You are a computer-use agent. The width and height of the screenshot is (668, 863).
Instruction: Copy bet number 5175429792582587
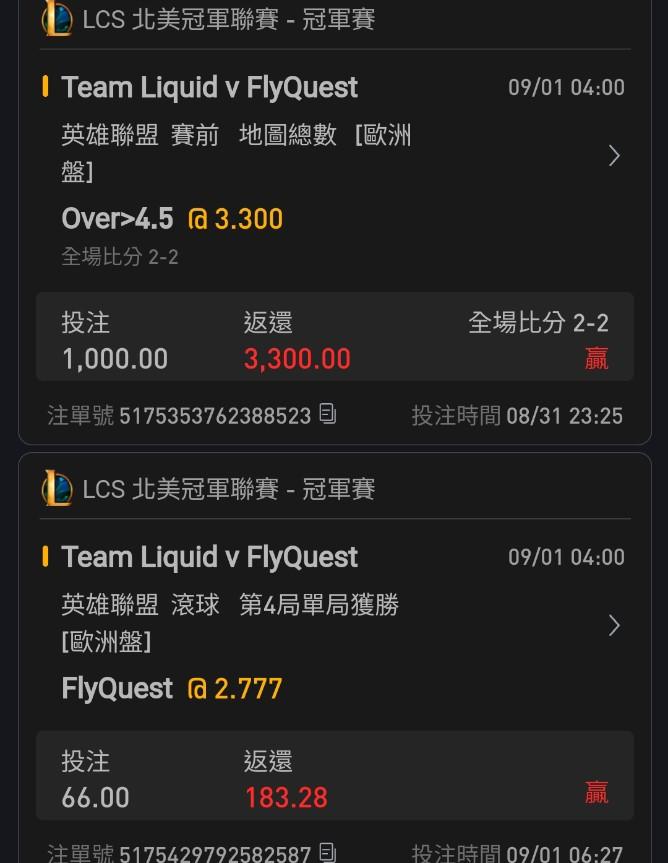pyautogui.click(x=328, y=852)
